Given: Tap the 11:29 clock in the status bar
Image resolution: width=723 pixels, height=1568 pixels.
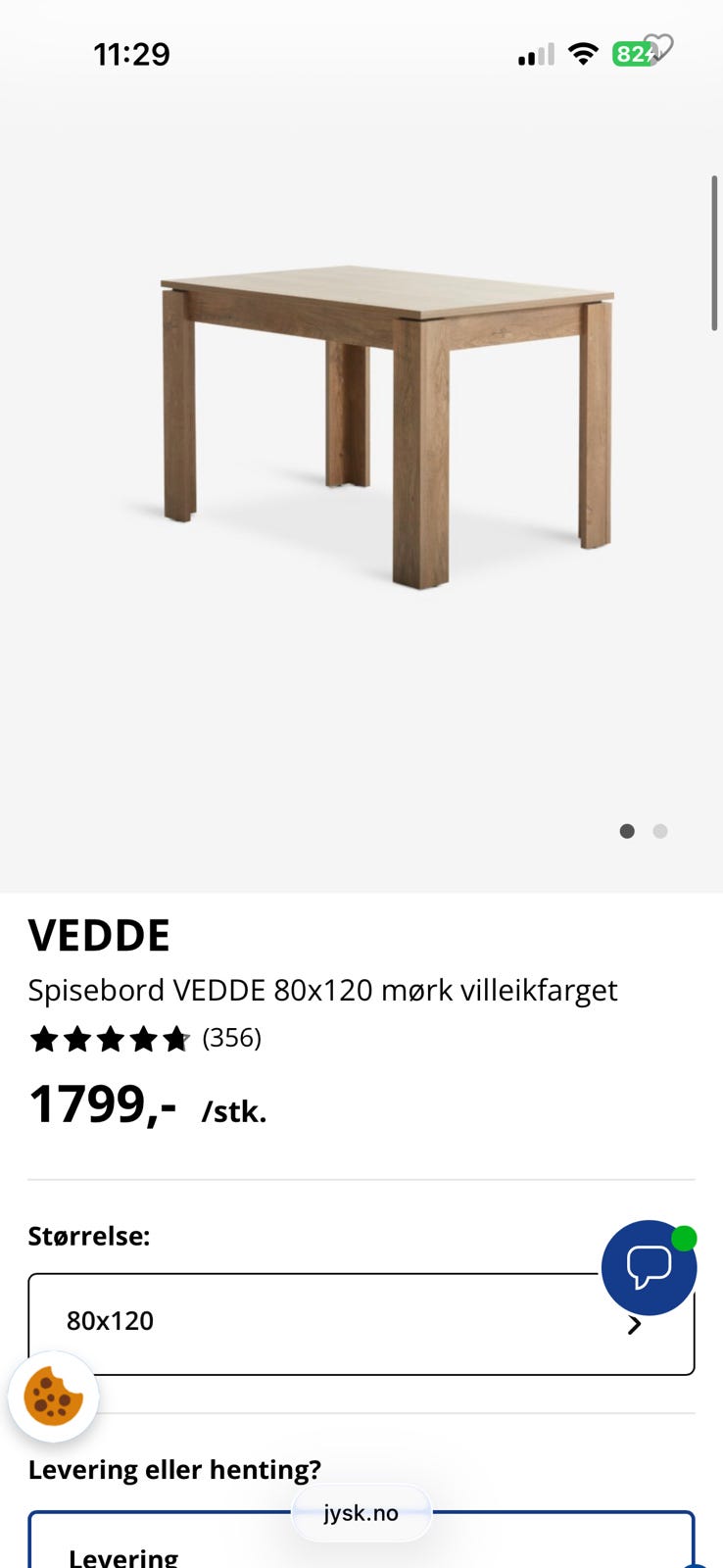Looking at the screenshot, I should tap(132, 54).
